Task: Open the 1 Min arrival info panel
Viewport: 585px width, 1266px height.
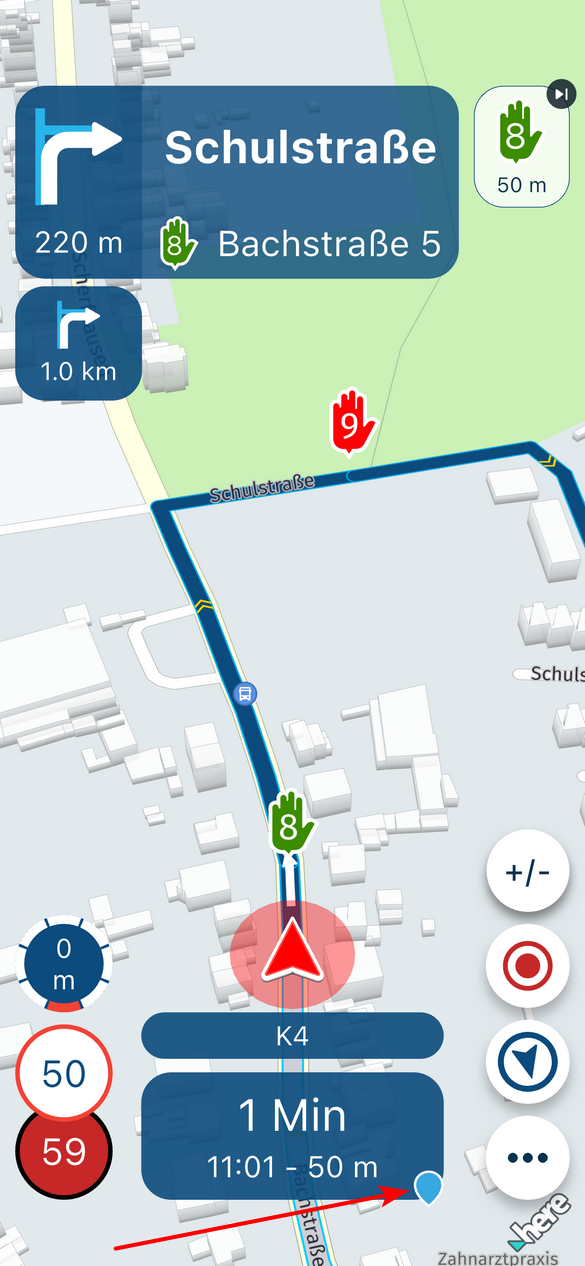Action: (292, 1136)
